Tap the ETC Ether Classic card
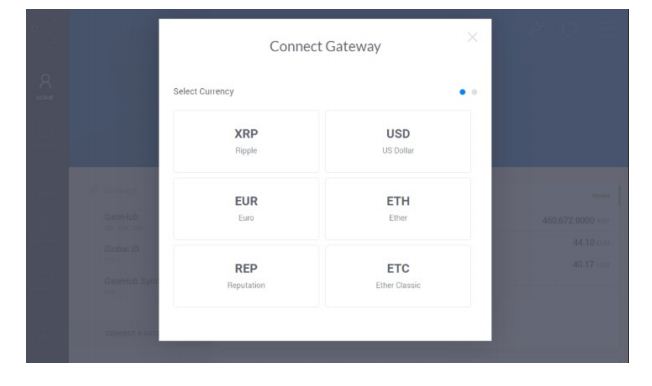Screen dimensions: 652x386 pos(398,276)
